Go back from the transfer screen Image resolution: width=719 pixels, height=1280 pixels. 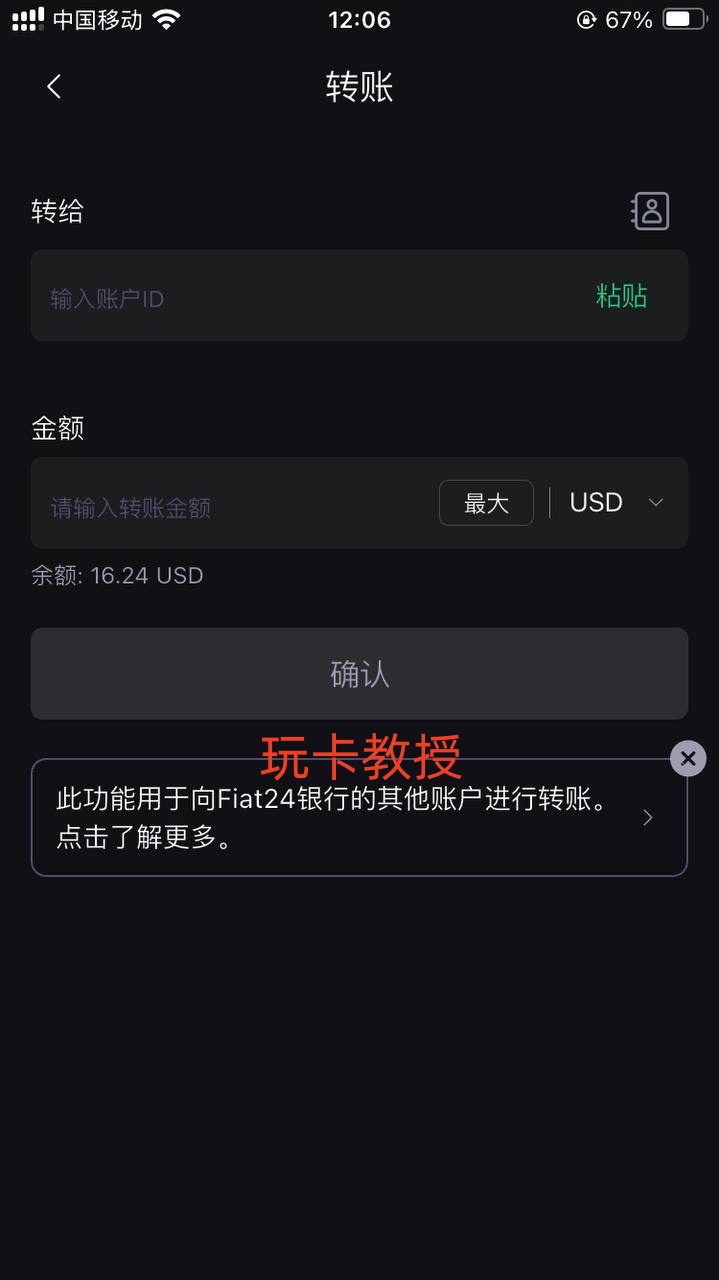[x=54, y=87]
